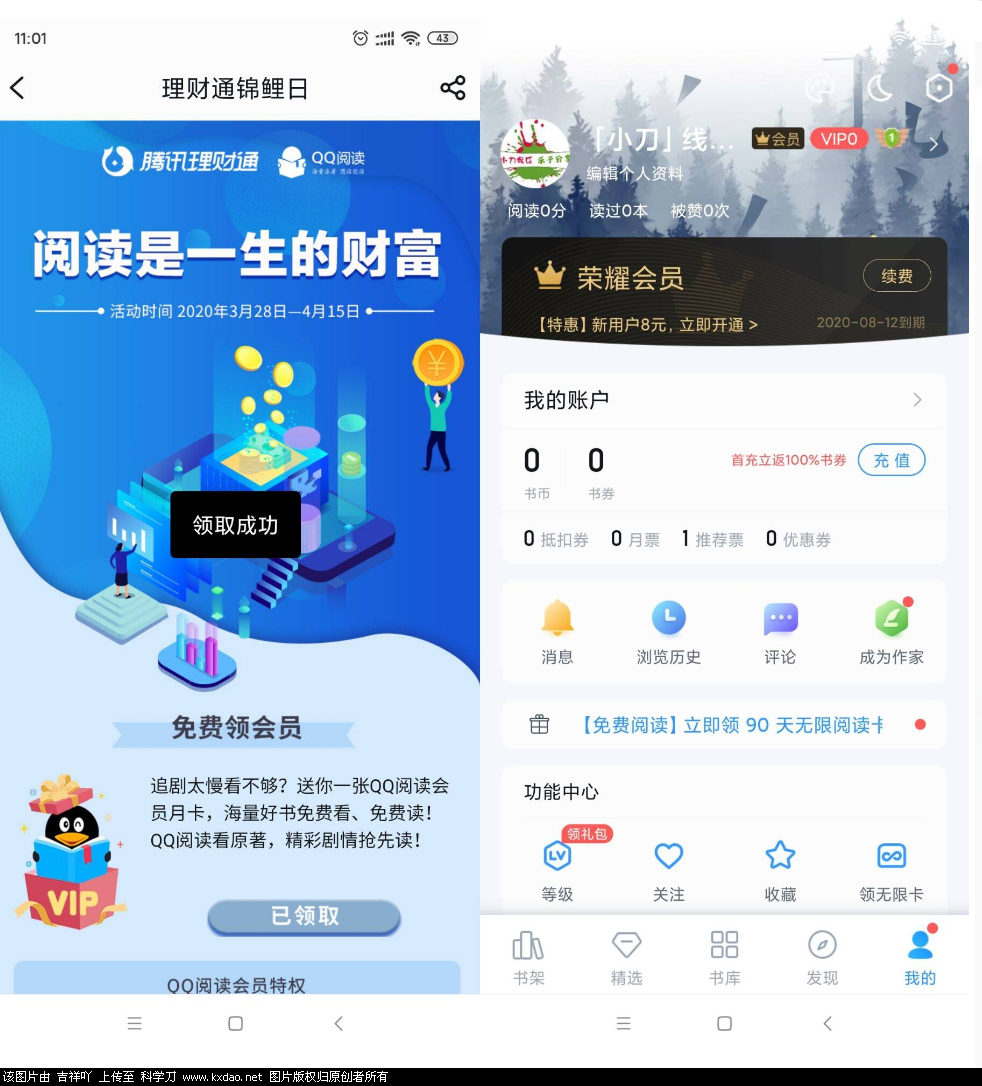
Task: View 浏览历史 browsing history
Action: pos(668,633)
